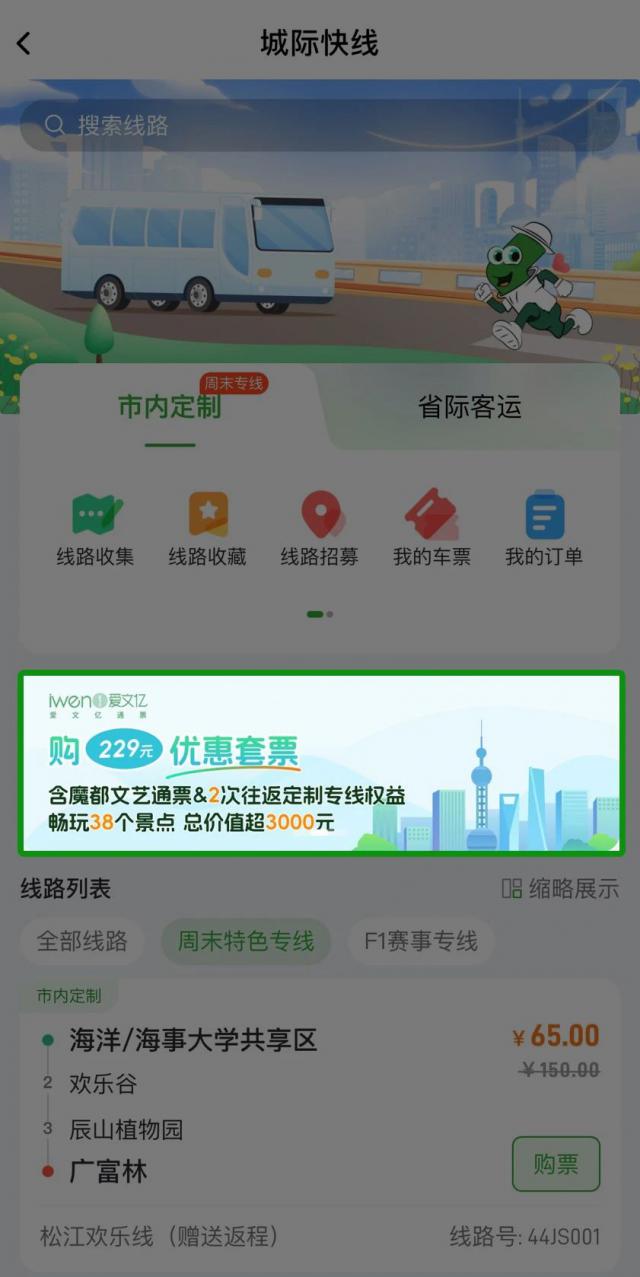Open 线路收藏 favorites
The image size is (640, 1277).
207,530
